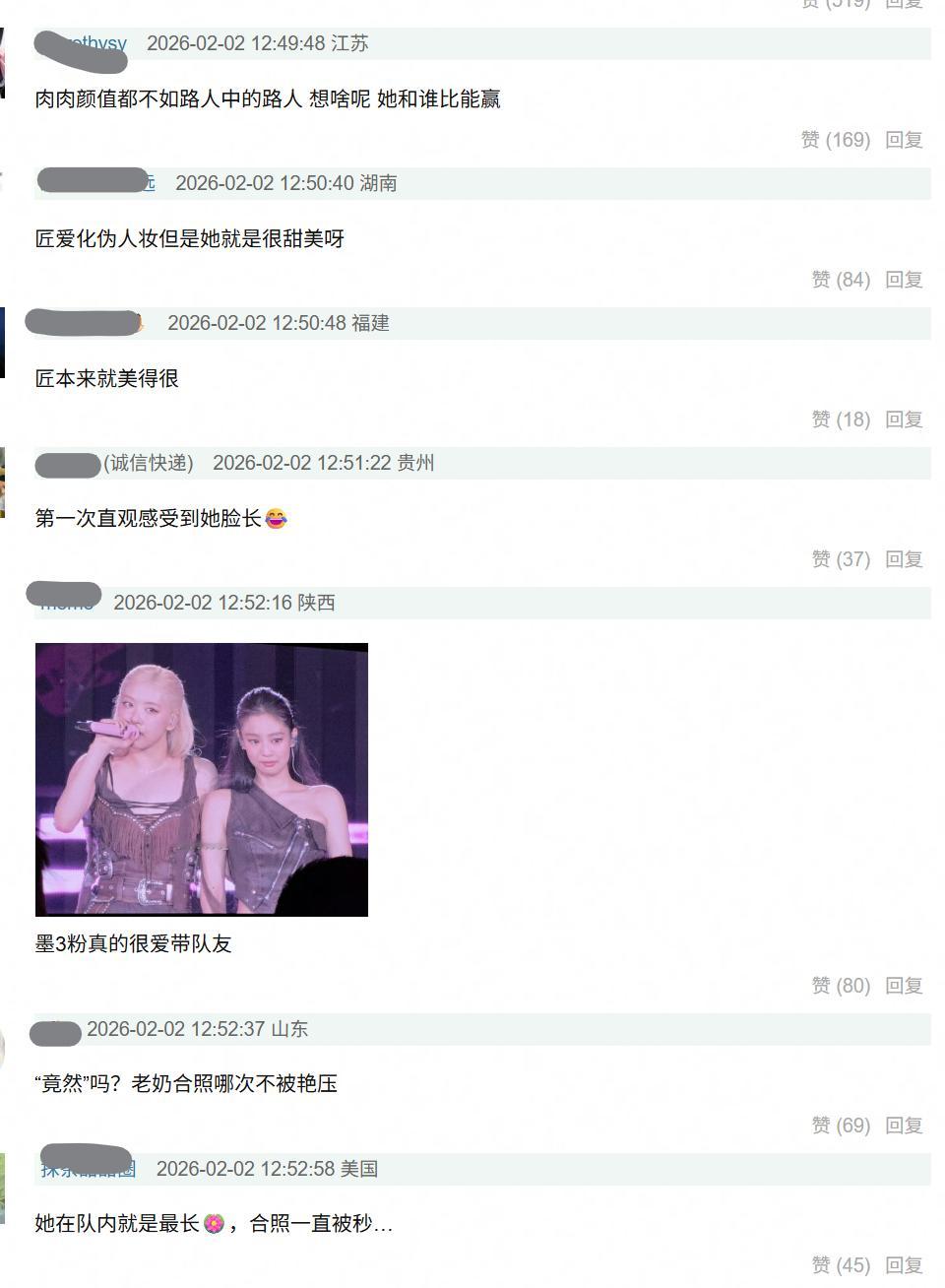Reply to the (诚信快递) user's comment
Image resolution: width=945 pixels, height=1288 pixels.
pyautogui.click(x=903, y=558)
